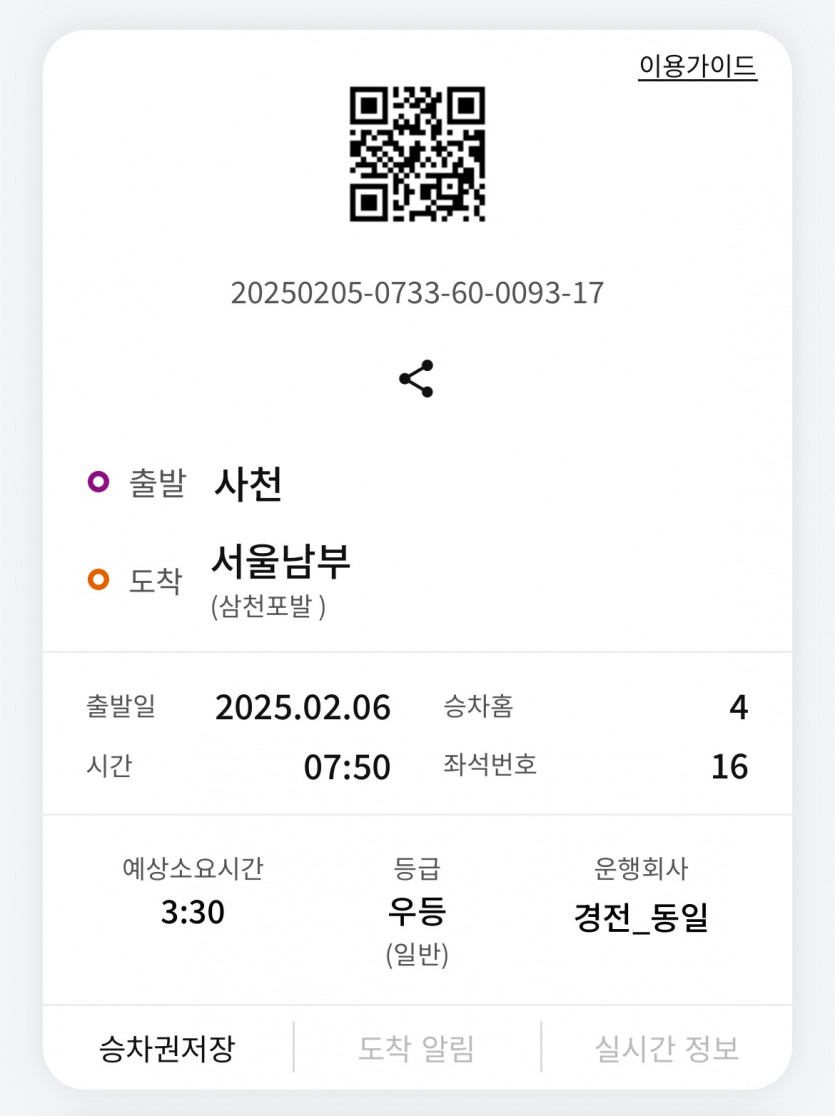
Task: Share this bus ticket
Action: pyautogui.click(x=416, y=379)
